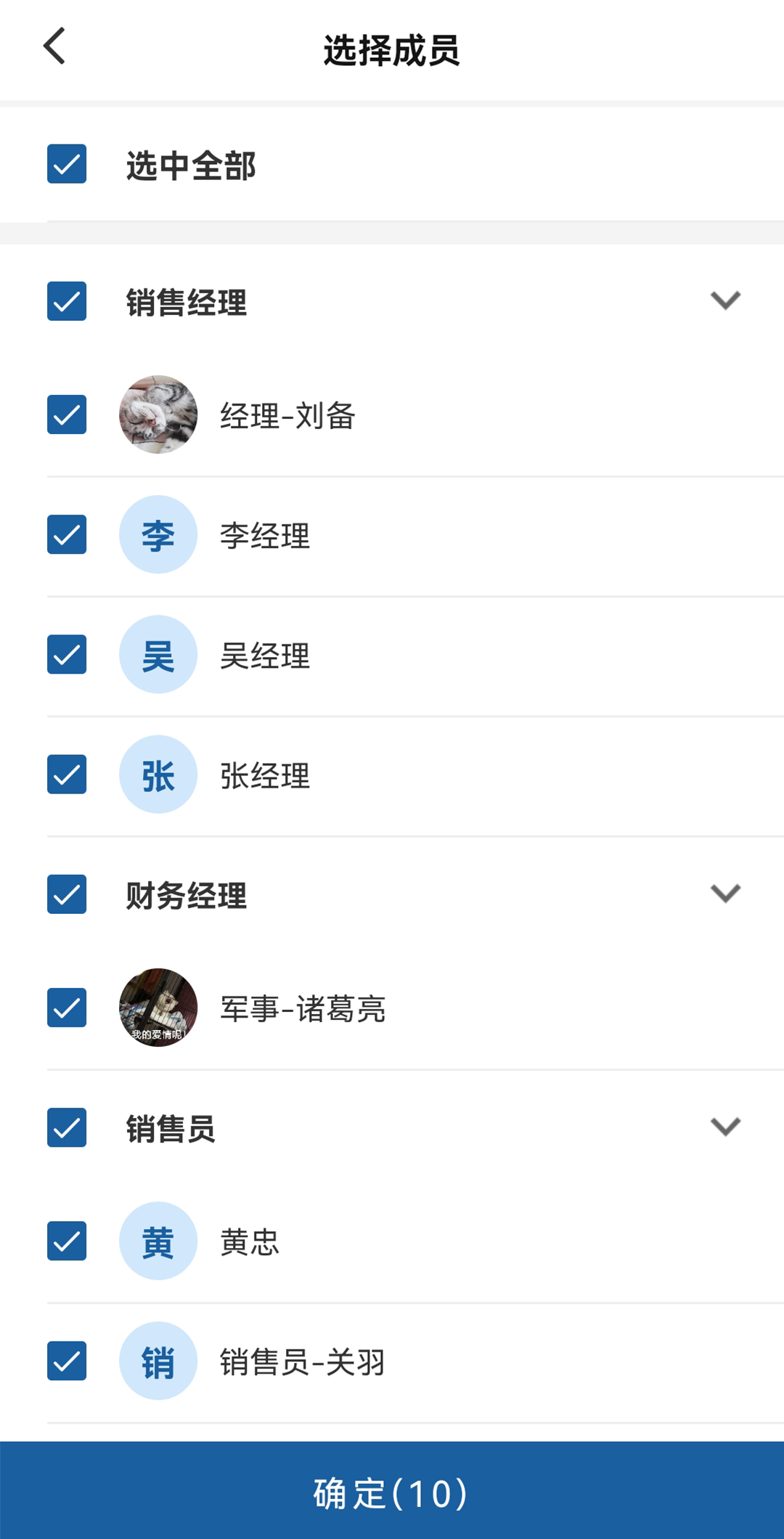Deselect member 军事-诸葛亮
Viewport: 784px width, 1539px height.
(67, 1008)
